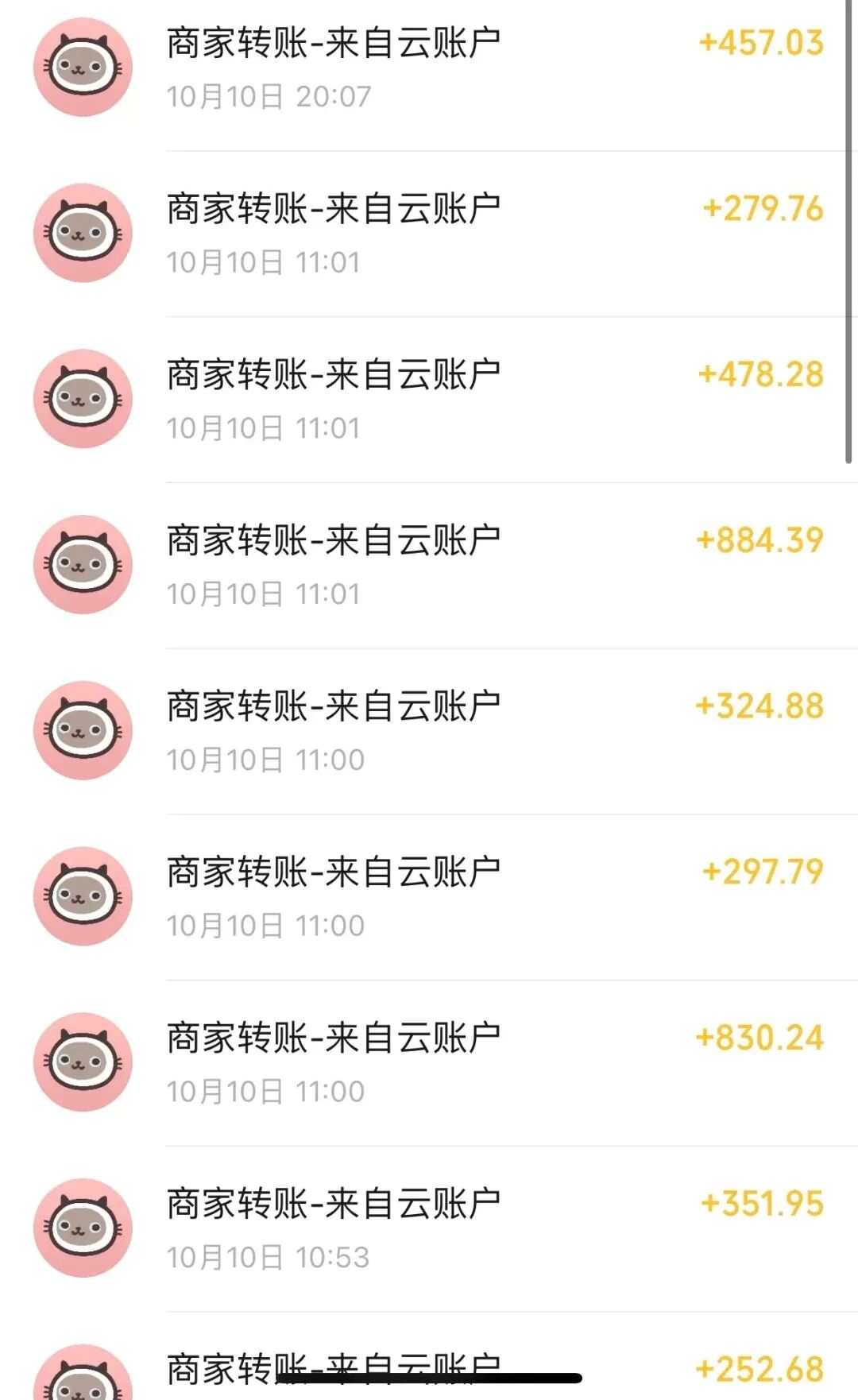Click the cat avatar of the +830.24 transfer

tap(83, 1062)
